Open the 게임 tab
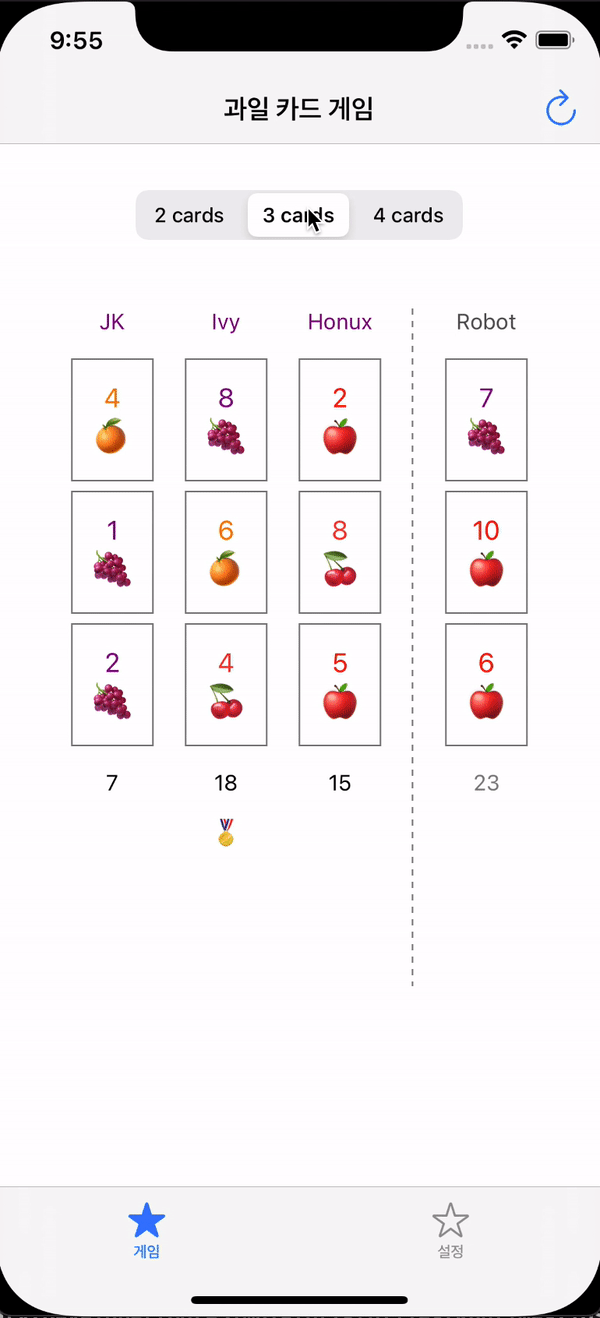600x1318 pixels. [x=147, y=1230]
